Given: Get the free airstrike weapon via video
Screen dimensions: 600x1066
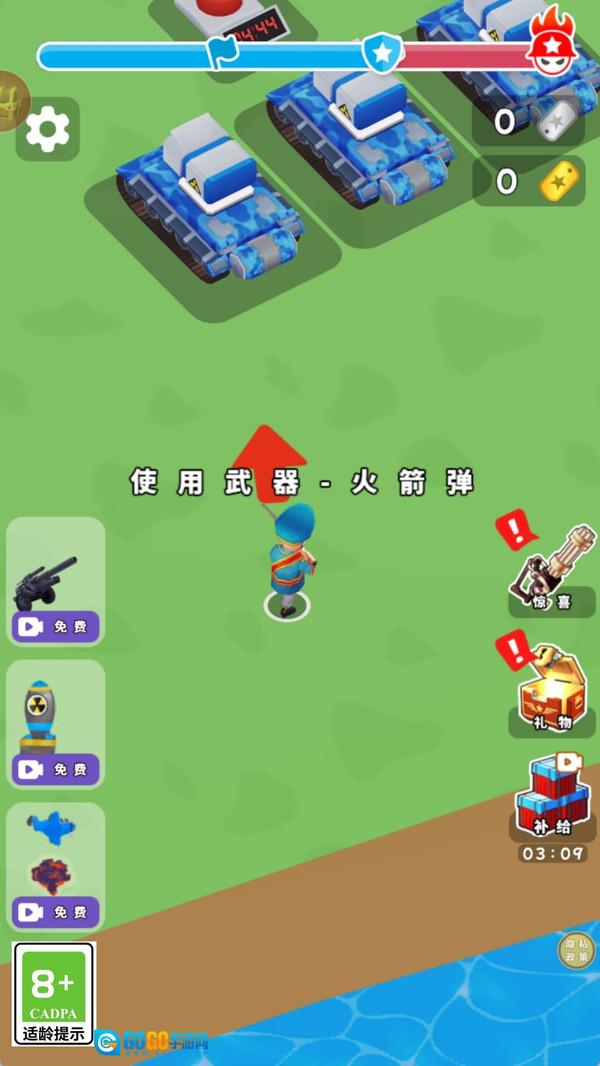Looking at the screenshot, I should click(x=56, y=911).
